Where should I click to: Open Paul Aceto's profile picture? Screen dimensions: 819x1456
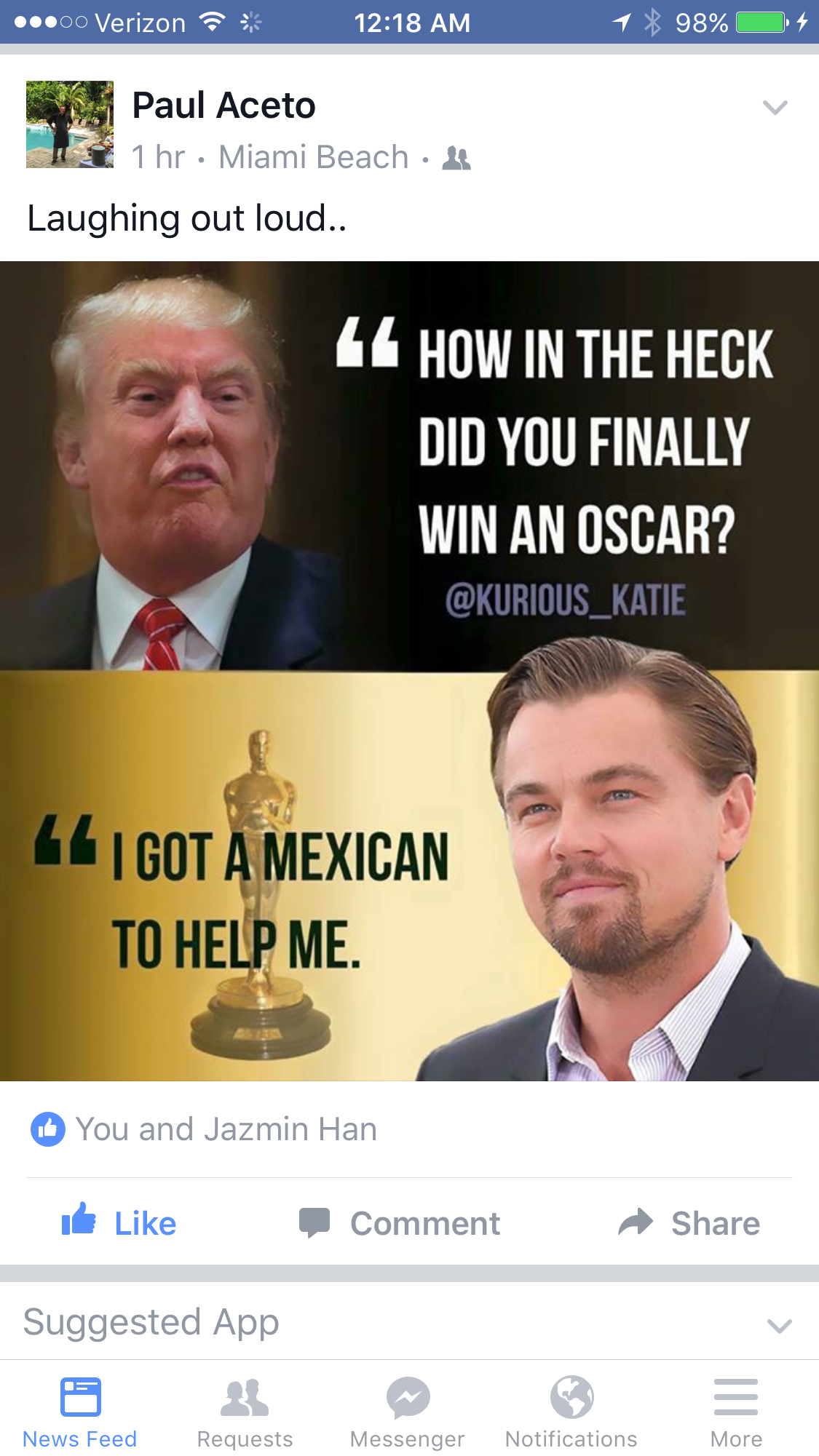70,124
